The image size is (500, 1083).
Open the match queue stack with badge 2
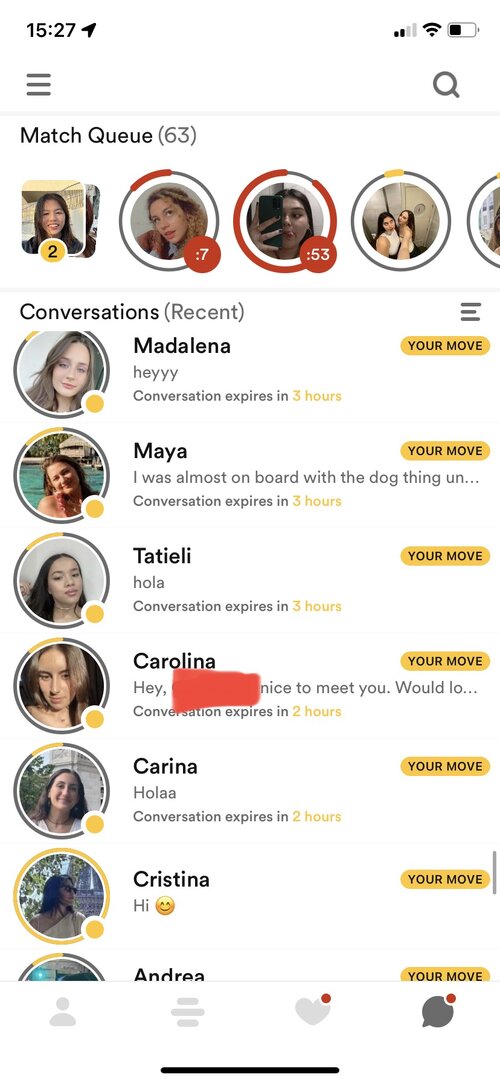click(59, 220)
